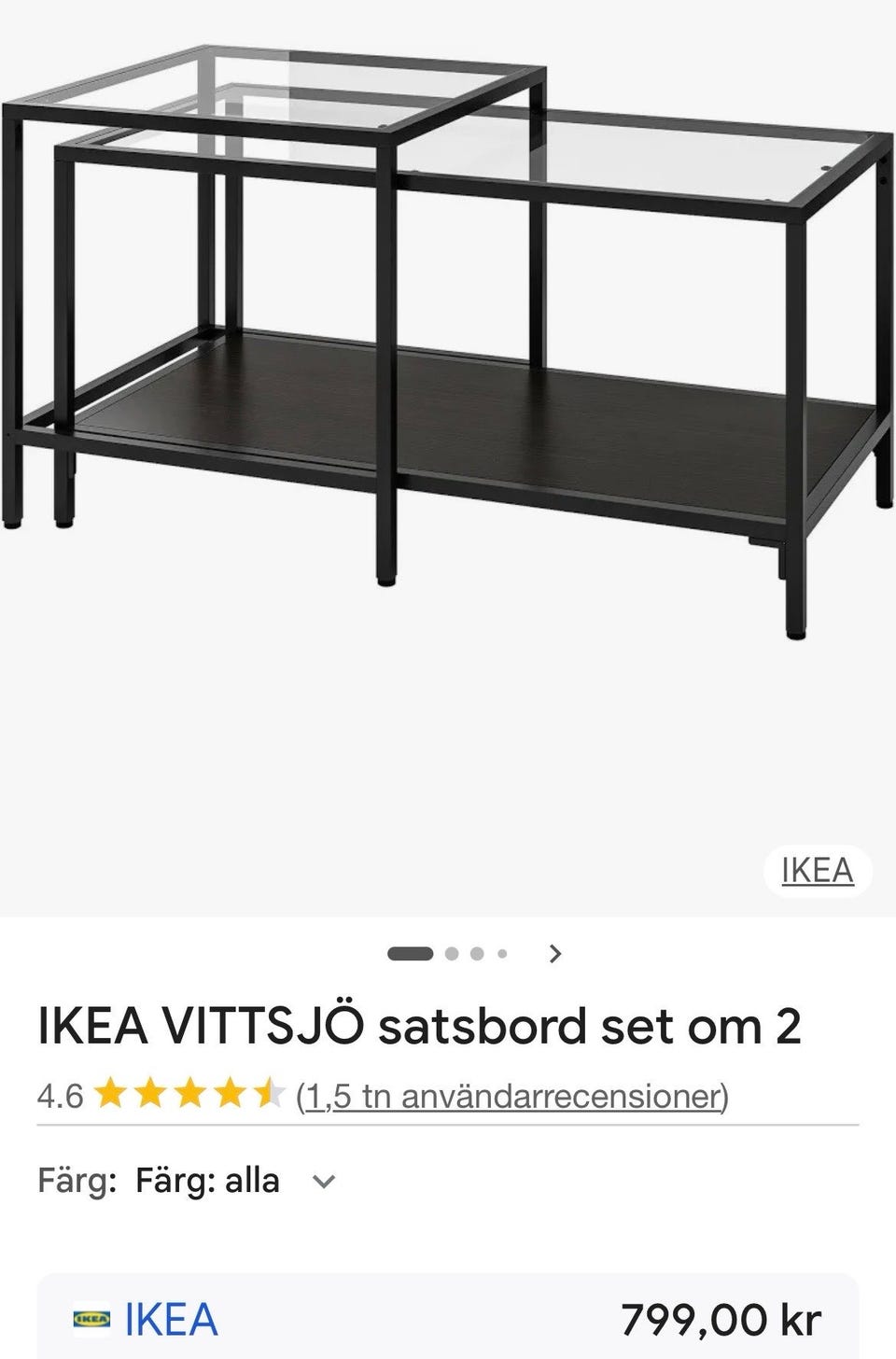The image size is (896, 1359).
Task: Select the fourth carousel indicator dot
Action: tap(502, 954)
